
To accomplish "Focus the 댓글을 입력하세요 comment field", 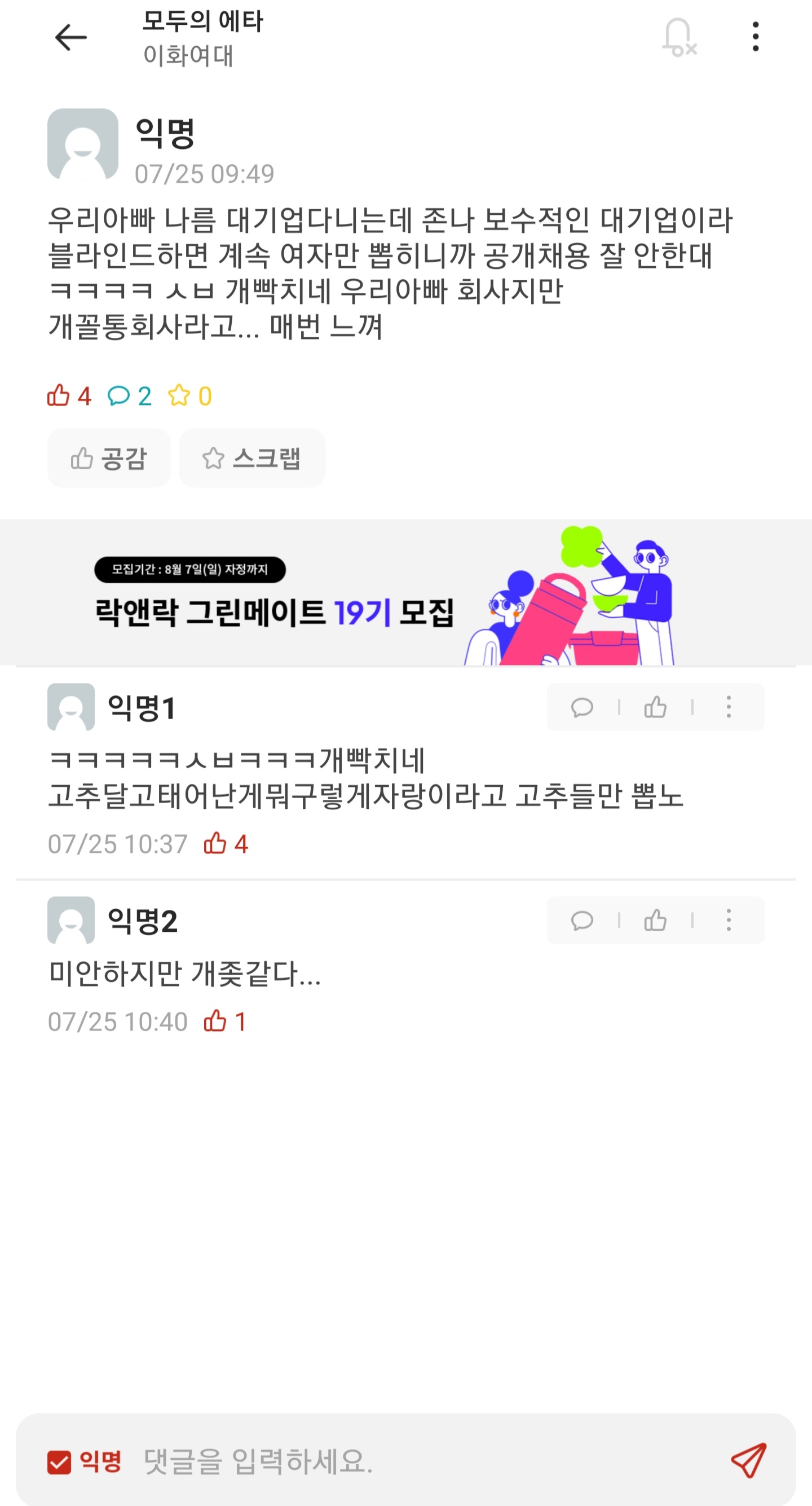I will pyautogui.click(x=409, y=1461).
